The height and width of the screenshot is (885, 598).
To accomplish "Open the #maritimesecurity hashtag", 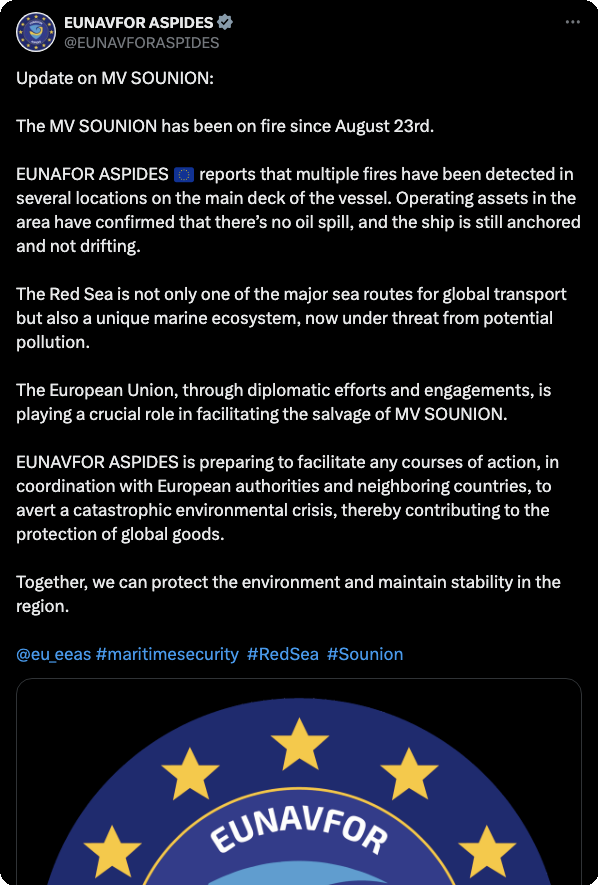I will [167, 654].
